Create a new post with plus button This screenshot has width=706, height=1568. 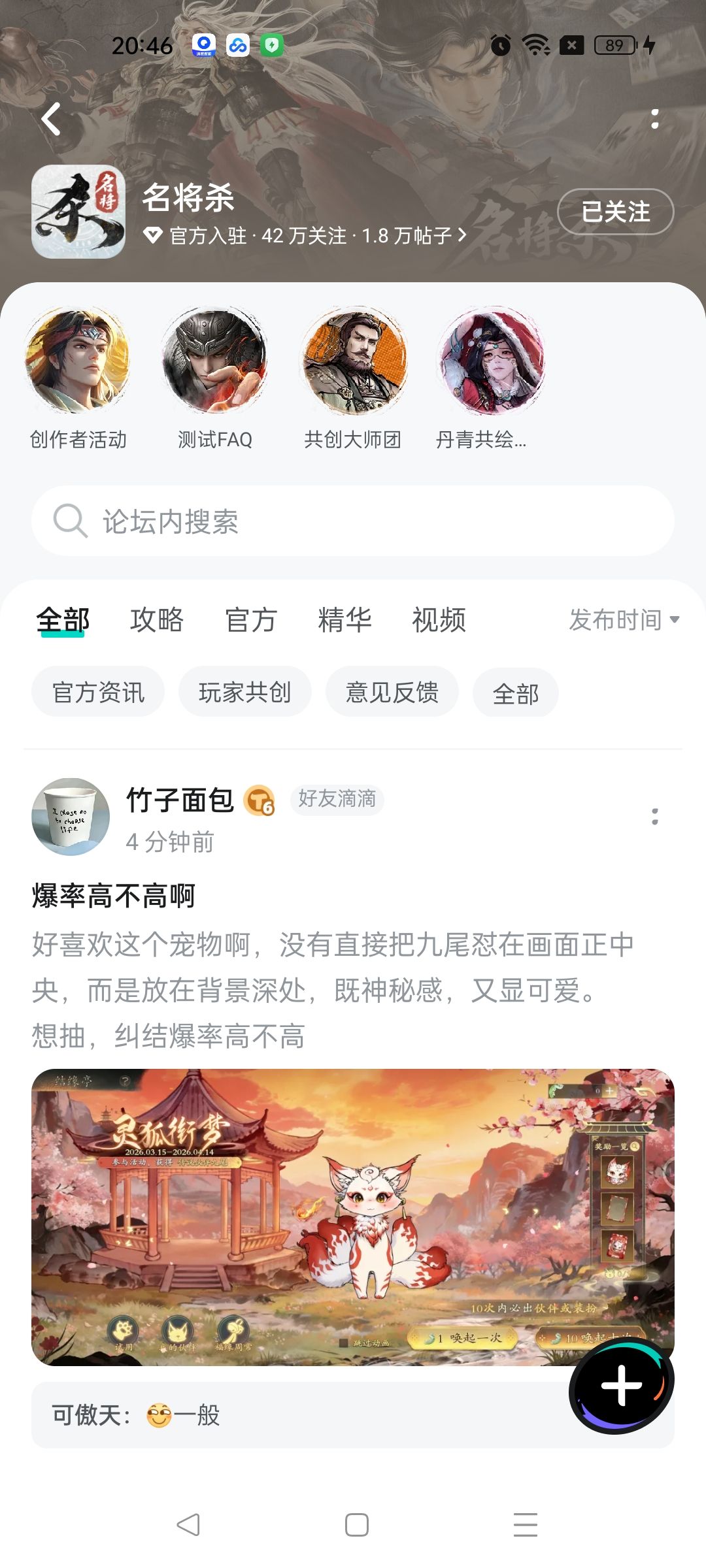tap(621, 1385)
